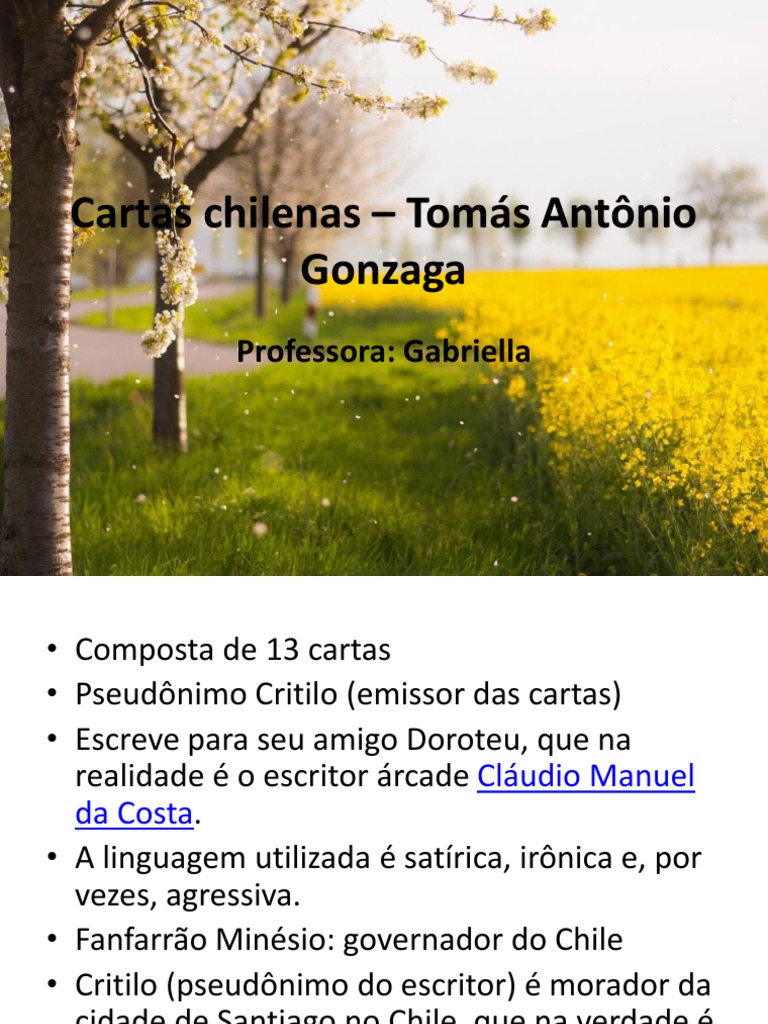Open the Cláudio Manuel da Costa link
This screenshot has width=768, height=1024.
(585, 776)
